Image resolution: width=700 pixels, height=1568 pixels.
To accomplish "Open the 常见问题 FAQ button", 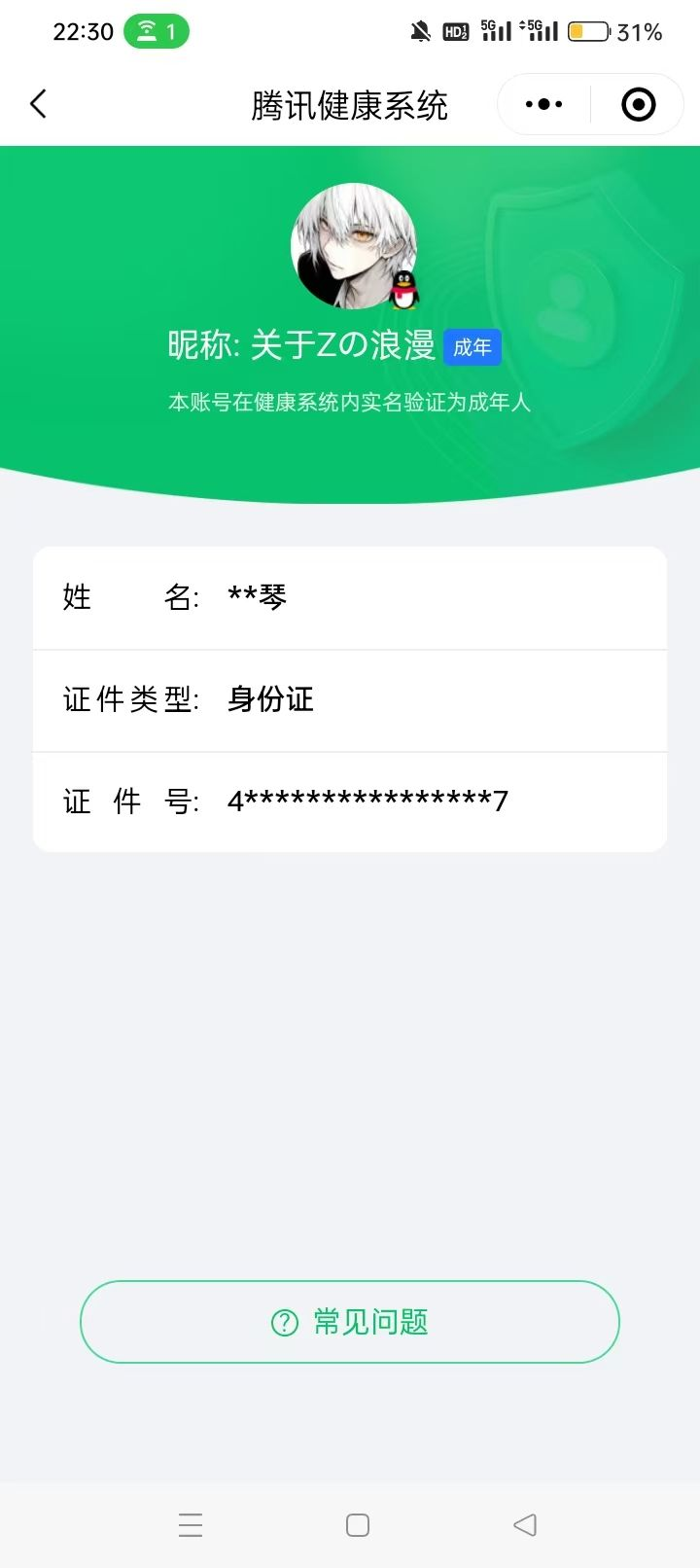I will tap(350, 1322).
